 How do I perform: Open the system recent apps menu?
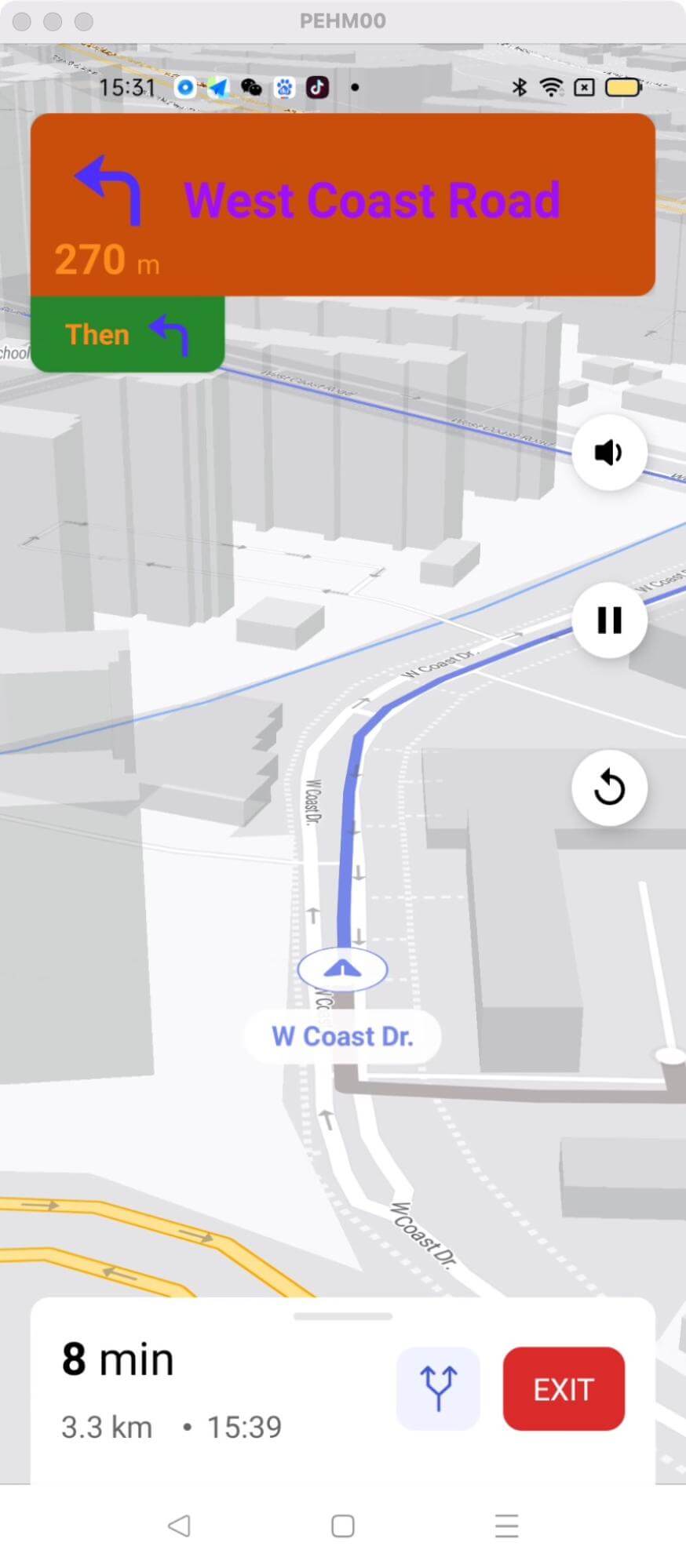(506, 1526)
